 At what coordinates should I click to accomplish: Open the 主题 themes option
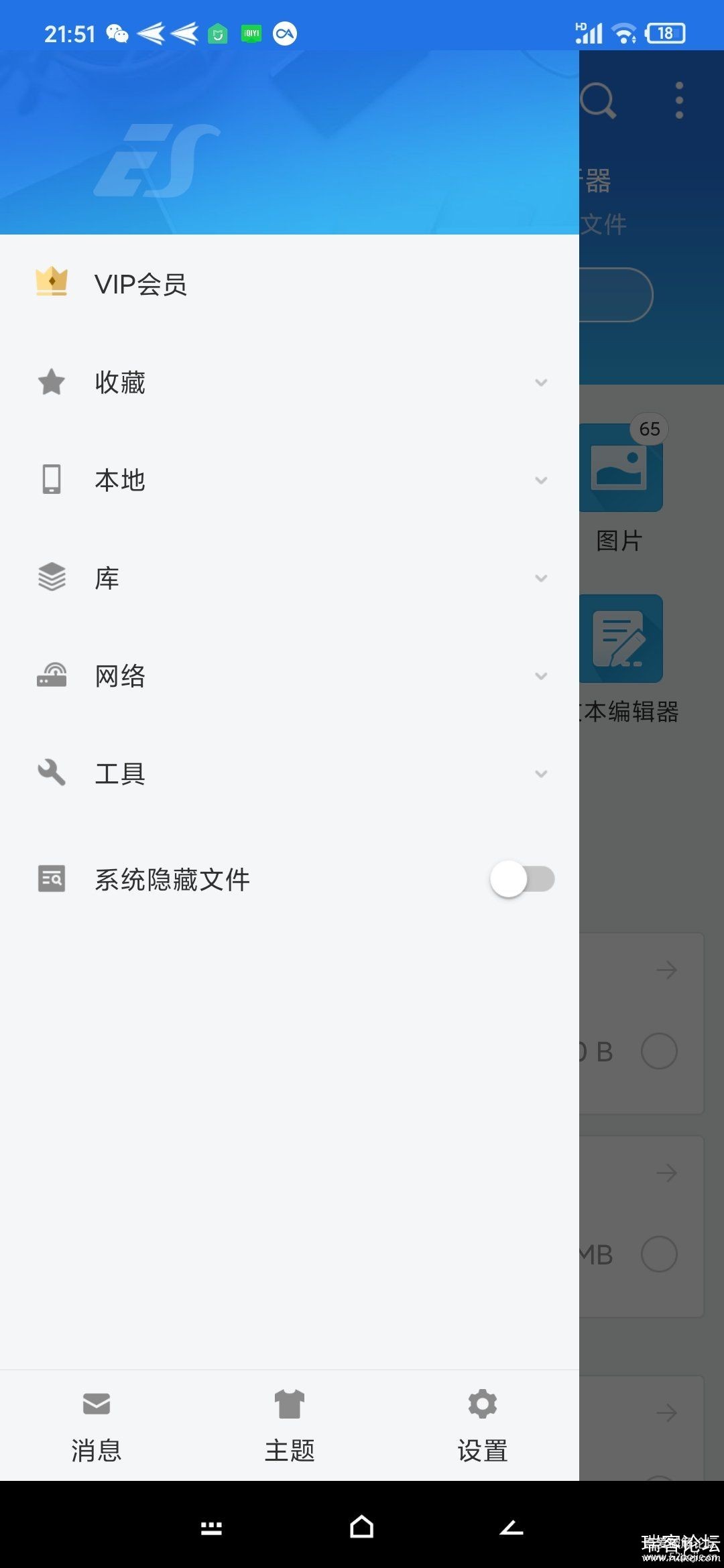(290, 1426)
